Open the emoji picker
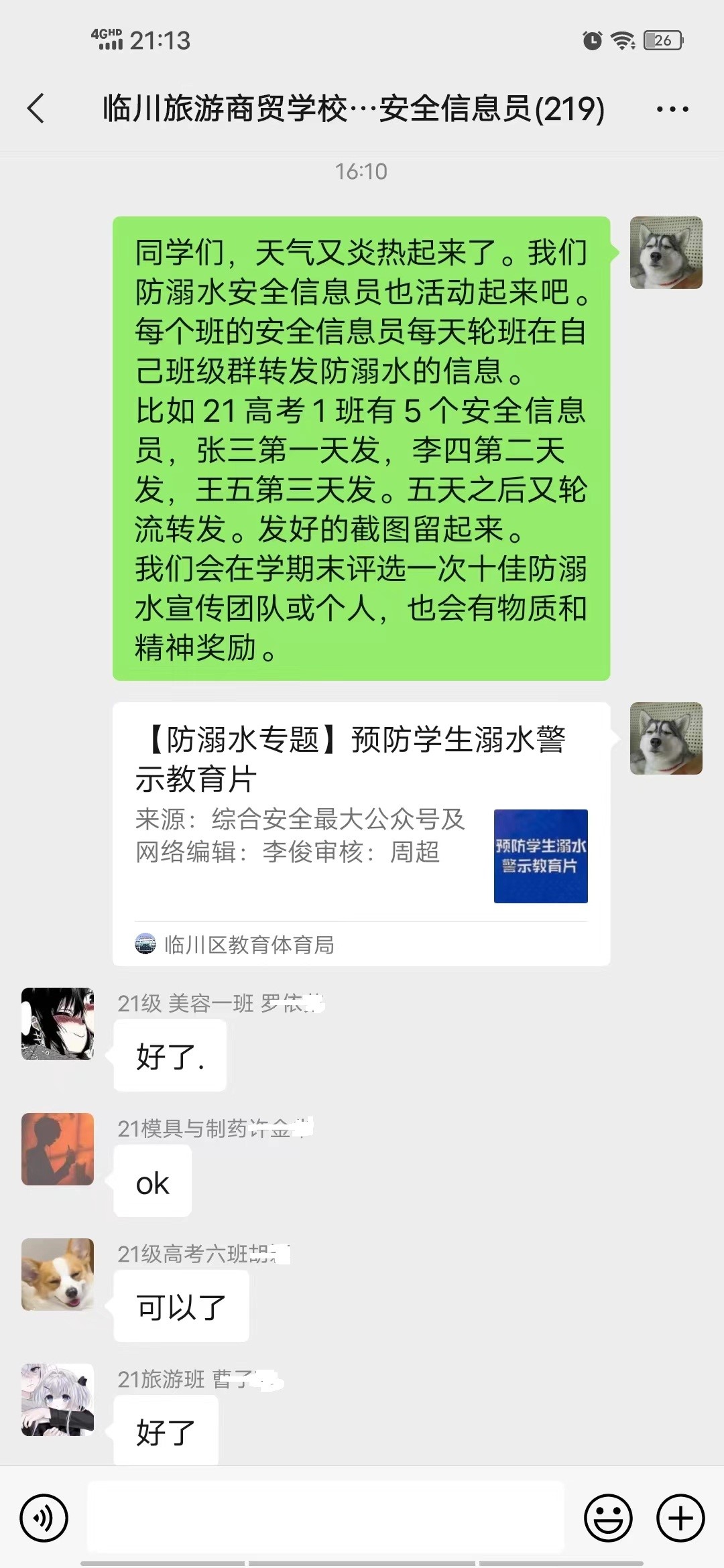The width and height of the screenshot is (724, 1568). pos(608,1518)
